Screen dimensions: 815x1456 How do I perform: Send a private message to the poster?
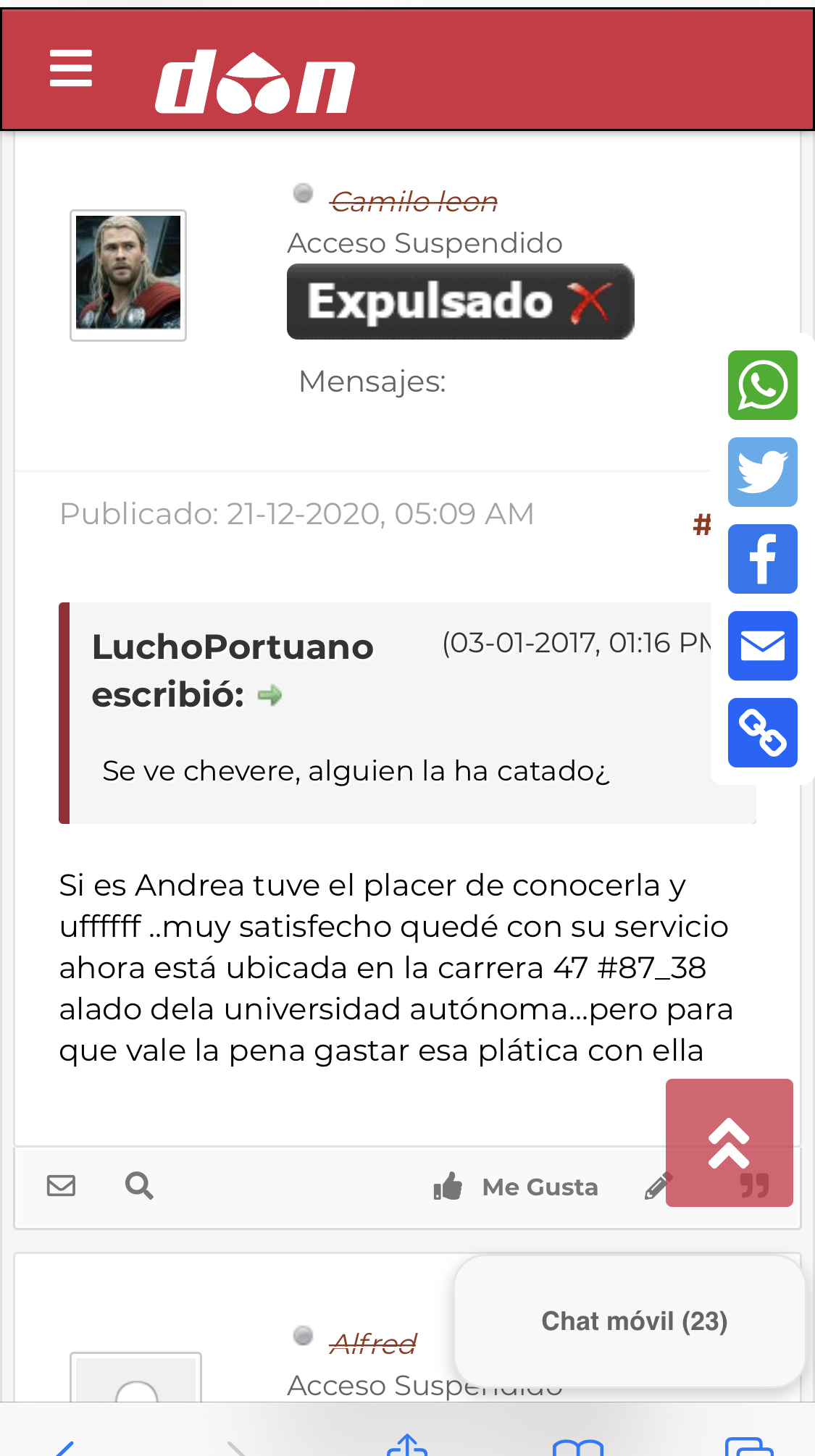[62, 1186]
